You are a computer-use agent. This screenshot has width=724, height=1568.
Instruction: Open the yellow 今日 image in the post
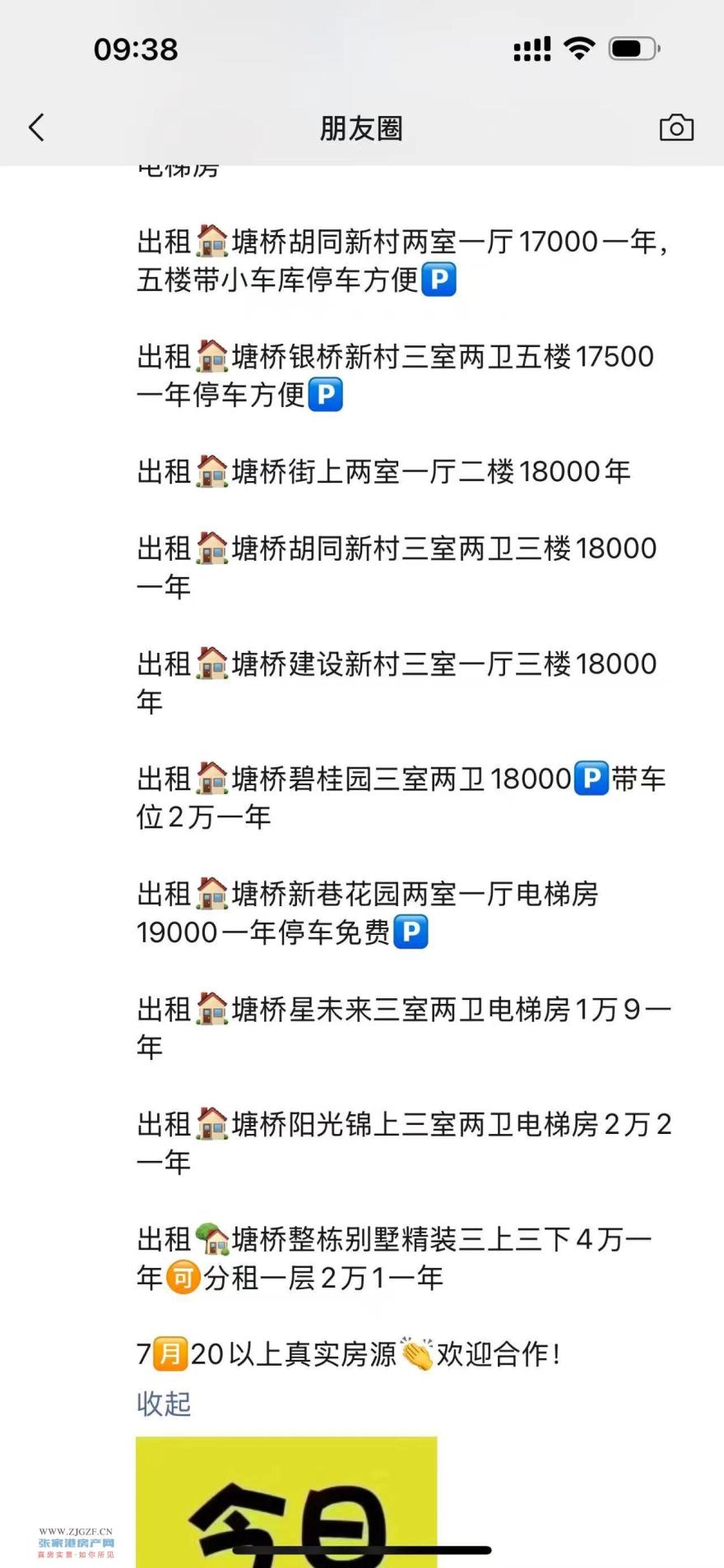click(286, 1501)
